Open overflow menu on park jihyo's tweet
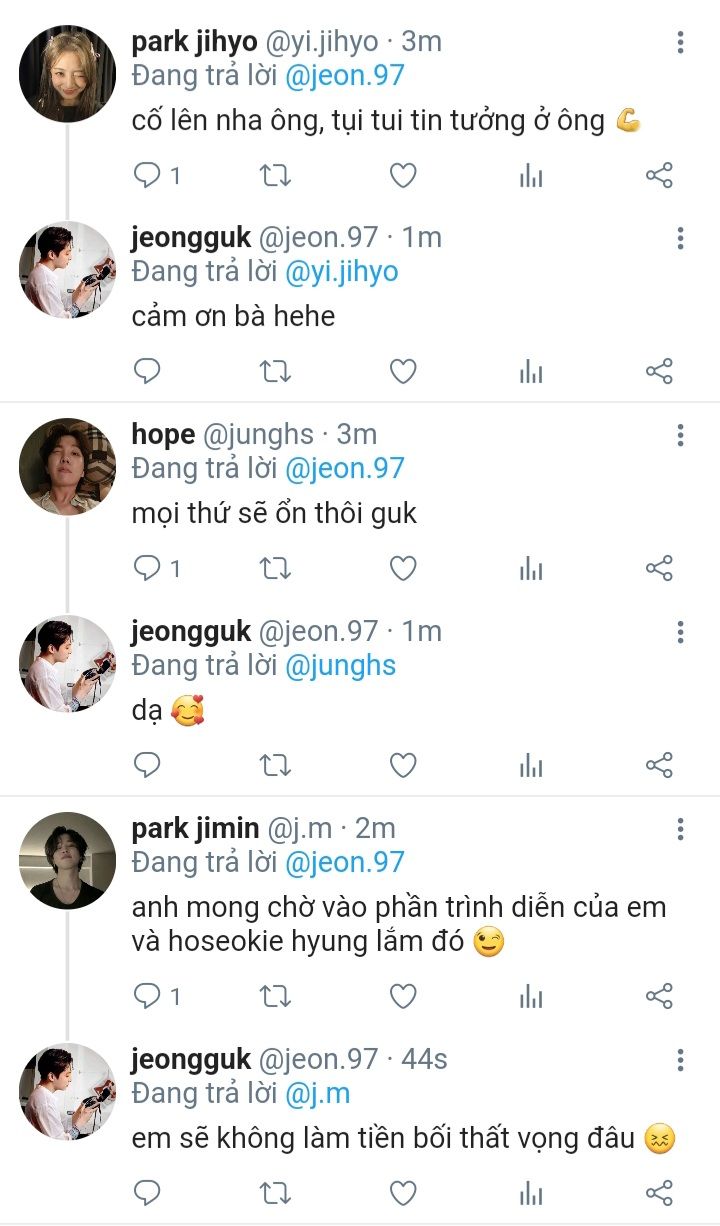This screenshot has height=1226, width=720. click(x=680, y=42)
